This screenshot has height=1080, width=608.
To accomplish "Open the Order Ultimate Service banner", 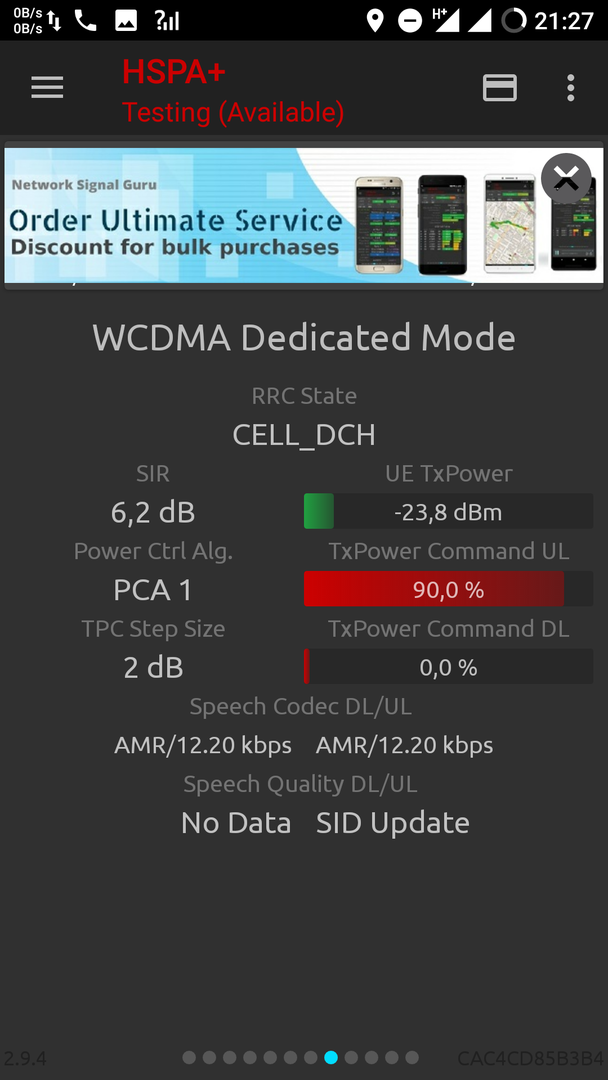I will tap(304, 215).
